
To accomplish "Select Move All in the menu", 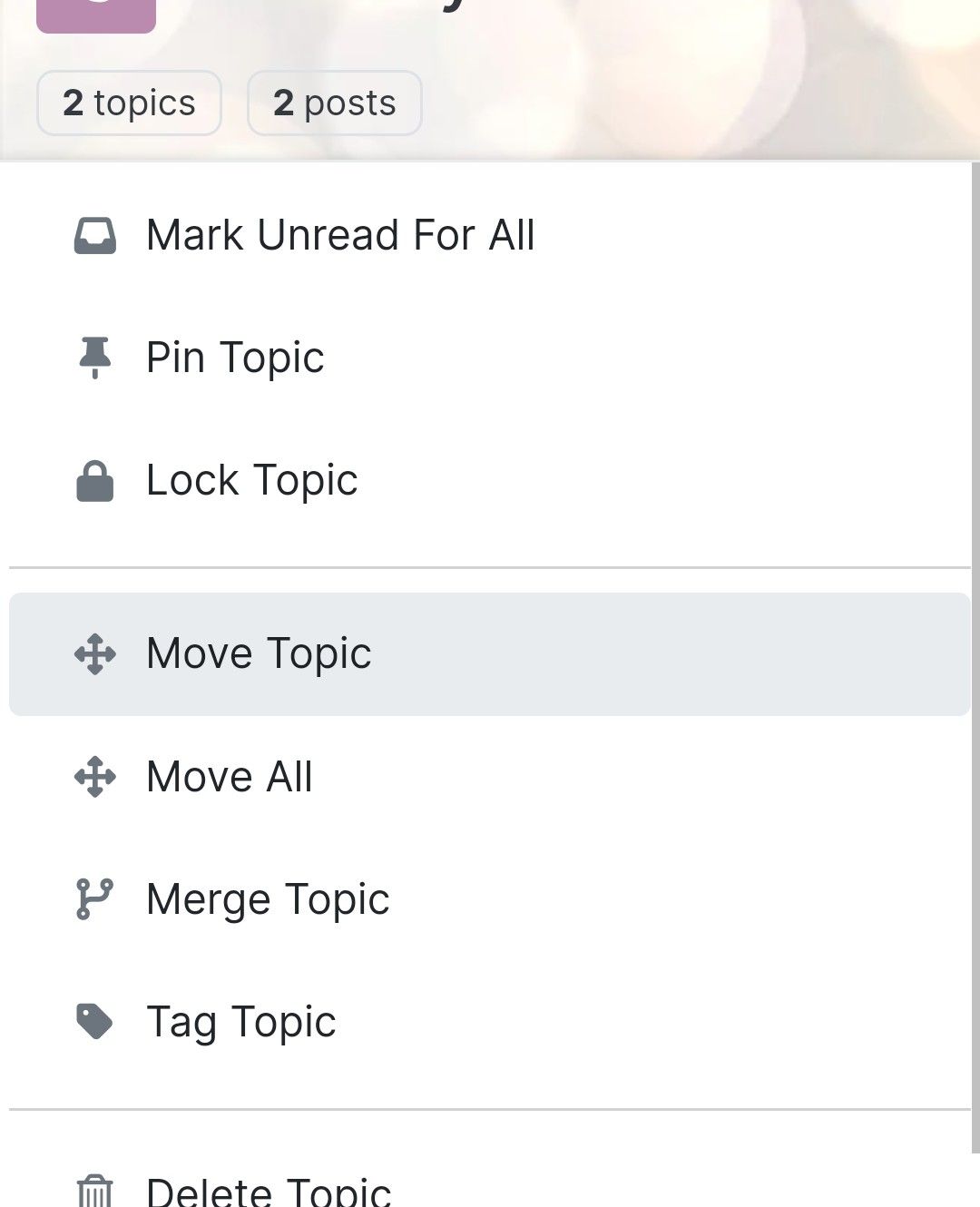I will coord(230,777).
